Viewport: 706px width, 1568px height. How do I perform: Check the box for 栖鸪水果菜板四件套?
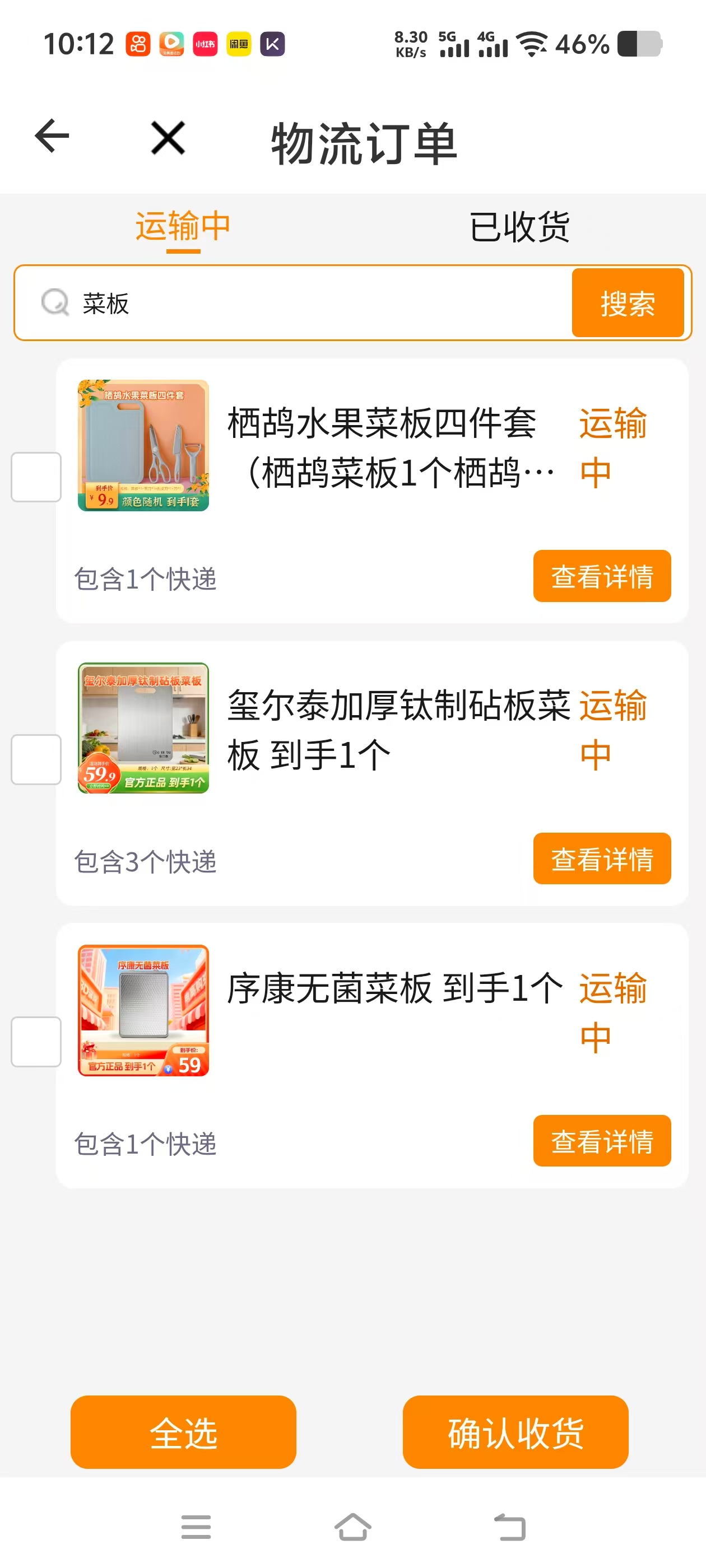[x=36, y=477]
